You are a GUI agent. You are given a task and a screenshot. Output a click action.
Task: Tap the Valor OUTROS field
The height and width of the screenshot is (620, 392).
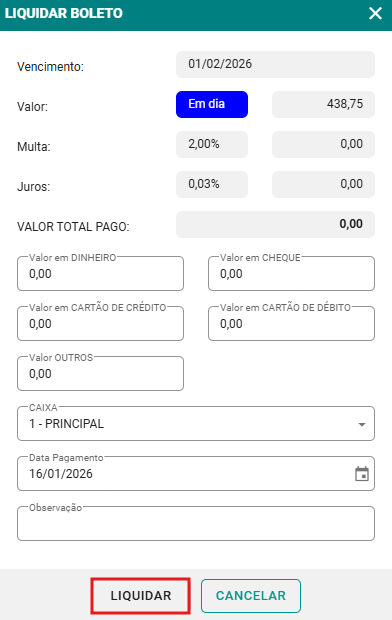pyautogui.click(x=100, y=374)
